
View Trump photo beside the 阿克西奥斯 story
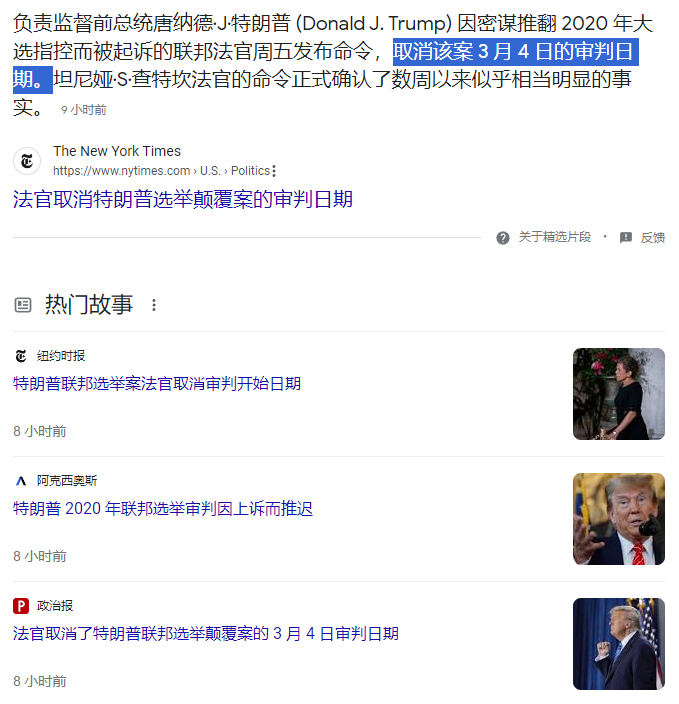click(618, 519)
